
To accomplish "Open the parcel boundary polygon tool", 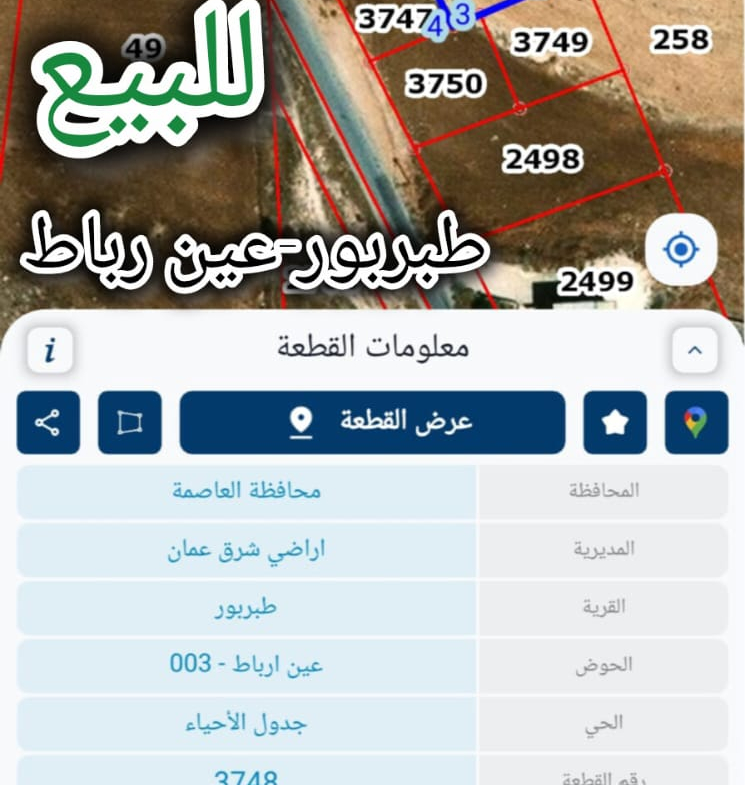I will pos(130,423).
